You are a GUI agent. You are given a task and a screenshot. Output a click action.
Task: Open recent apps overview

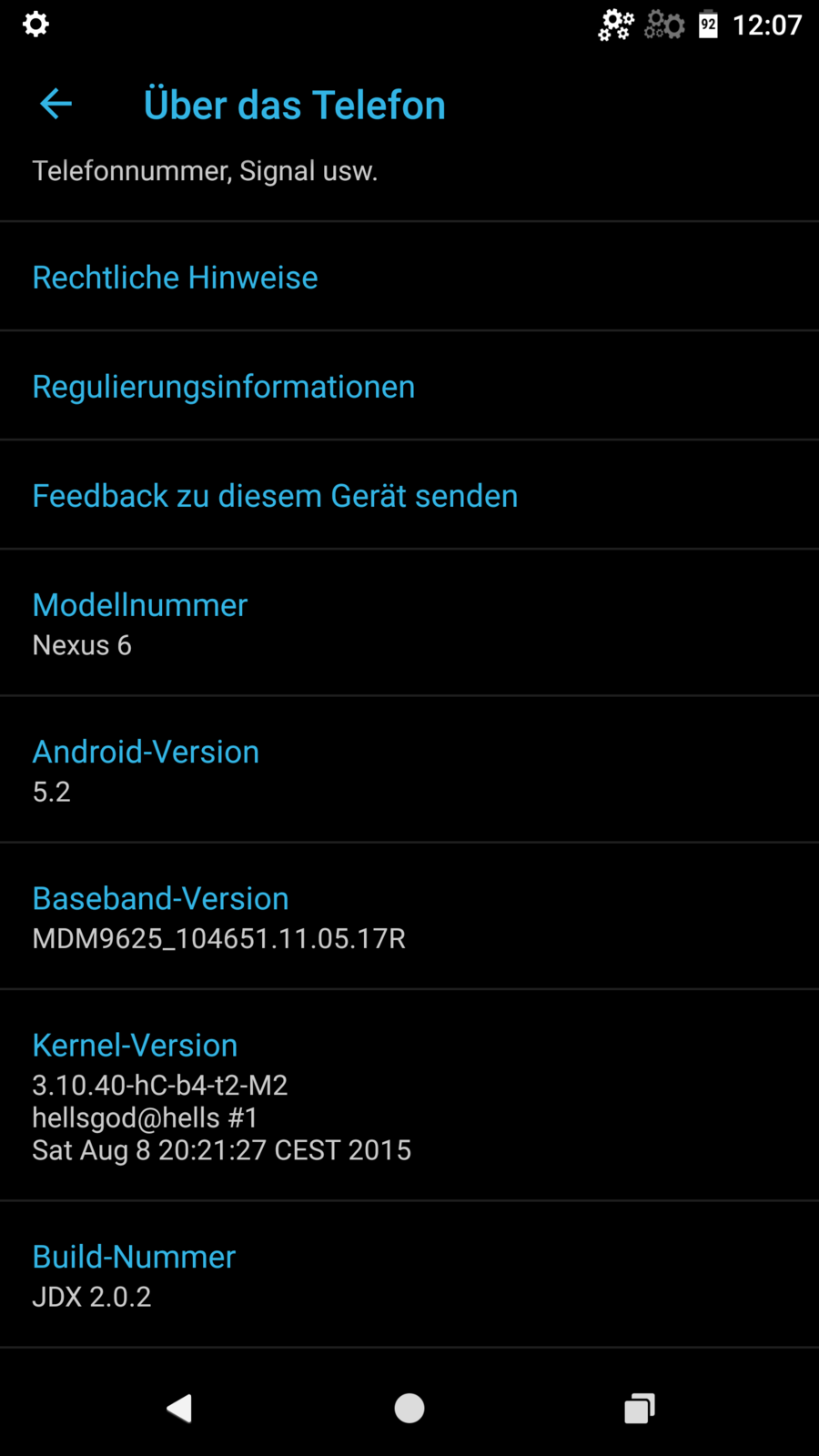coord(639,1408)
